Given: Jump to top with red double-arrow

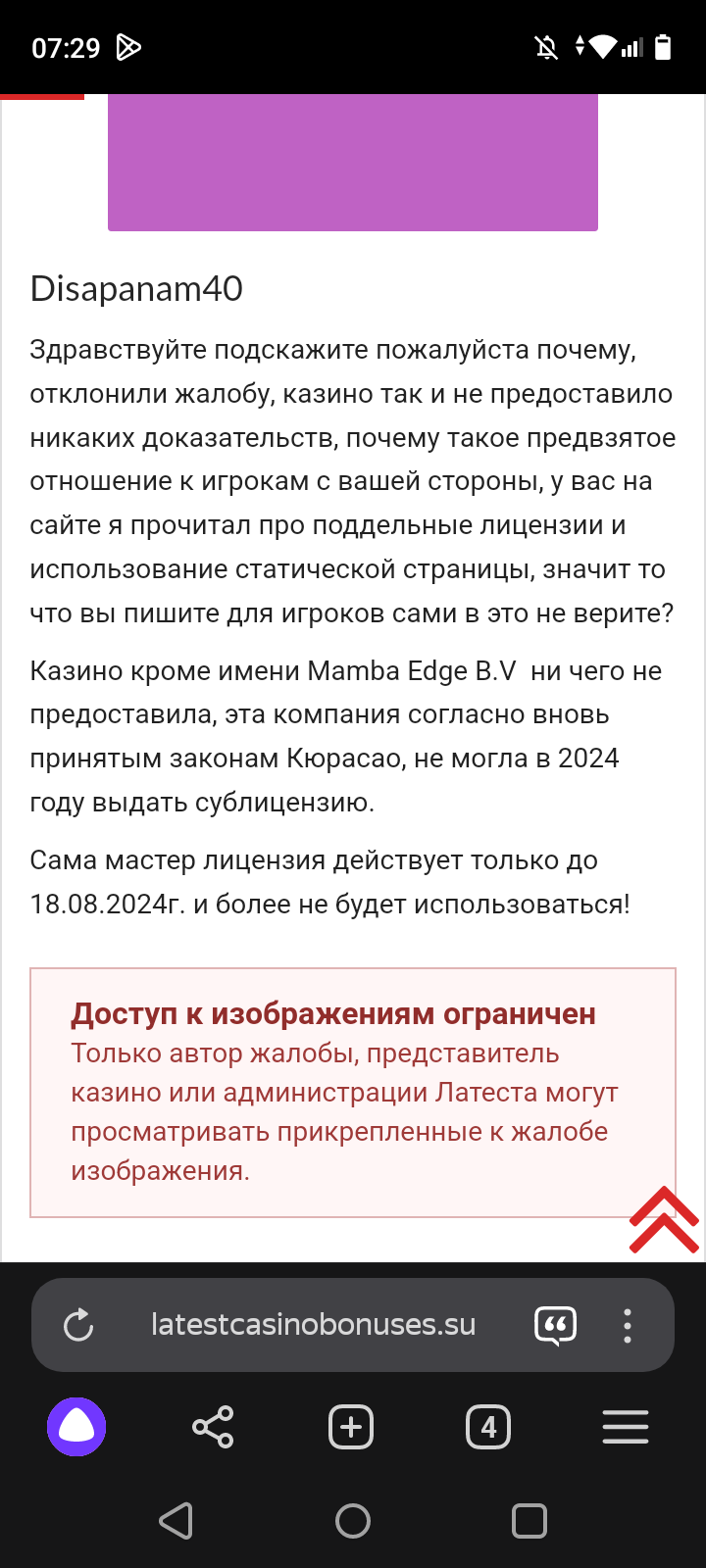Looking at the screenshot, I should click(x=664, y=1220).
